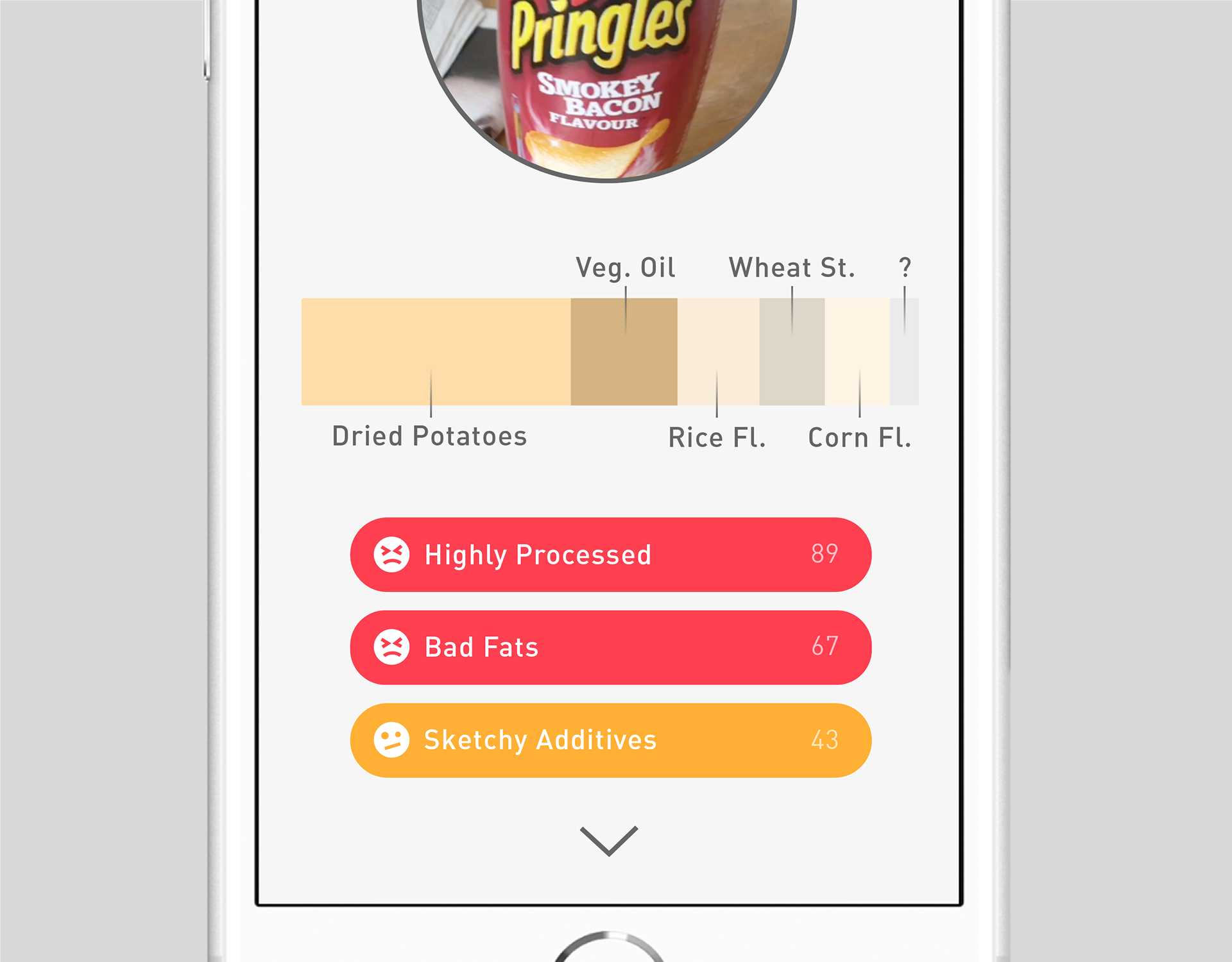This screenshot has height=962, width=1232.
Task: Select the Veg. Oil ingredient segment
Action: click(x=624, y=351)
